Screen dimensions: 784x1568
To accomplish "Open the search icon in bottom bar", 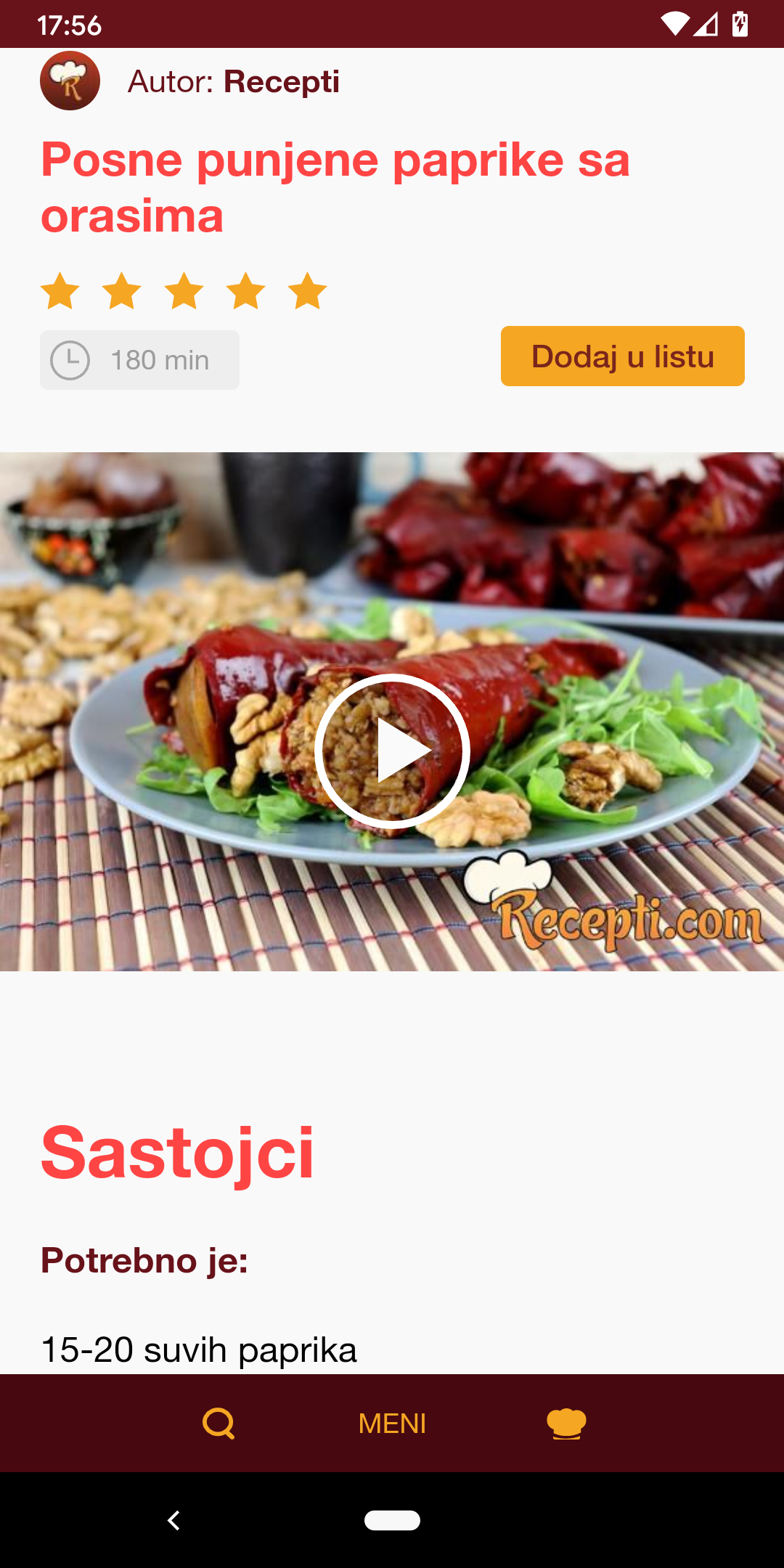I will (x=219, y=1423).
